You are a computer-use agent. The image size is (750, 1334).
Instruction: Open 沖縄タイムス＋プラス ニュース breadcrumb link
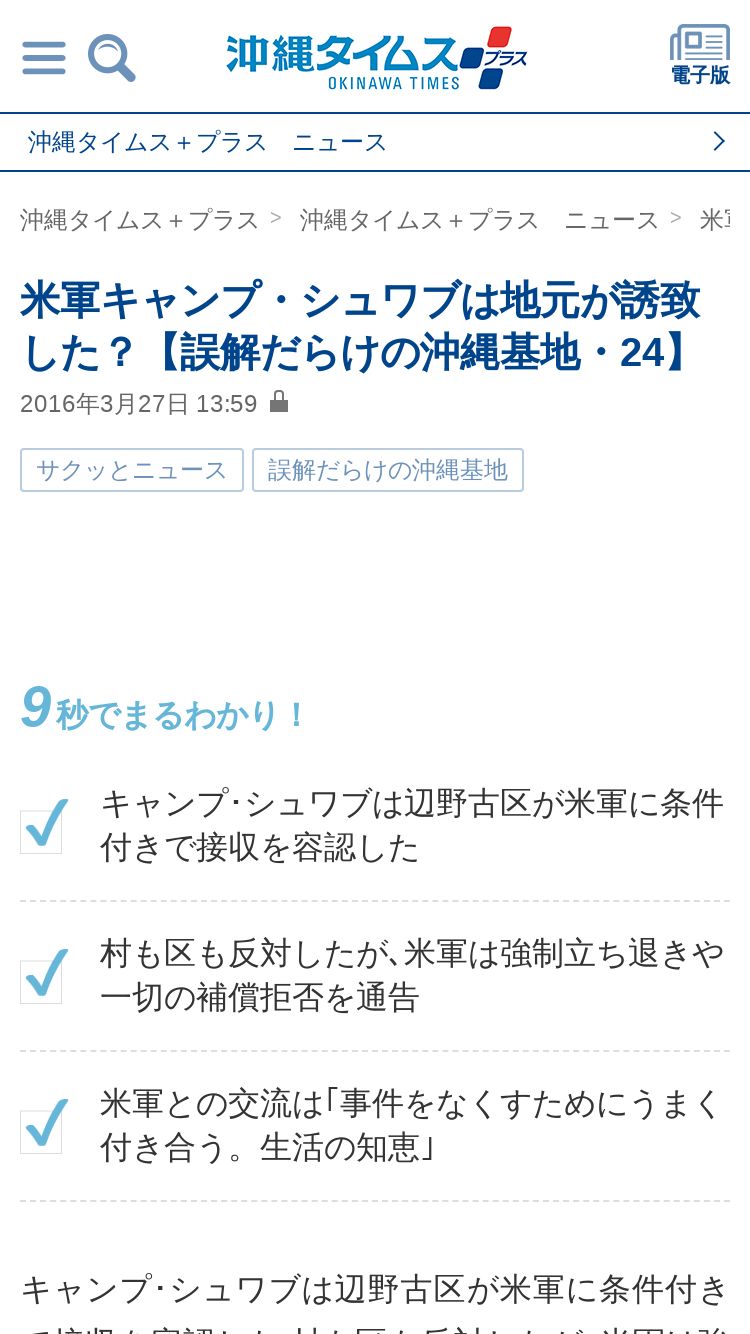coord(479,220)
